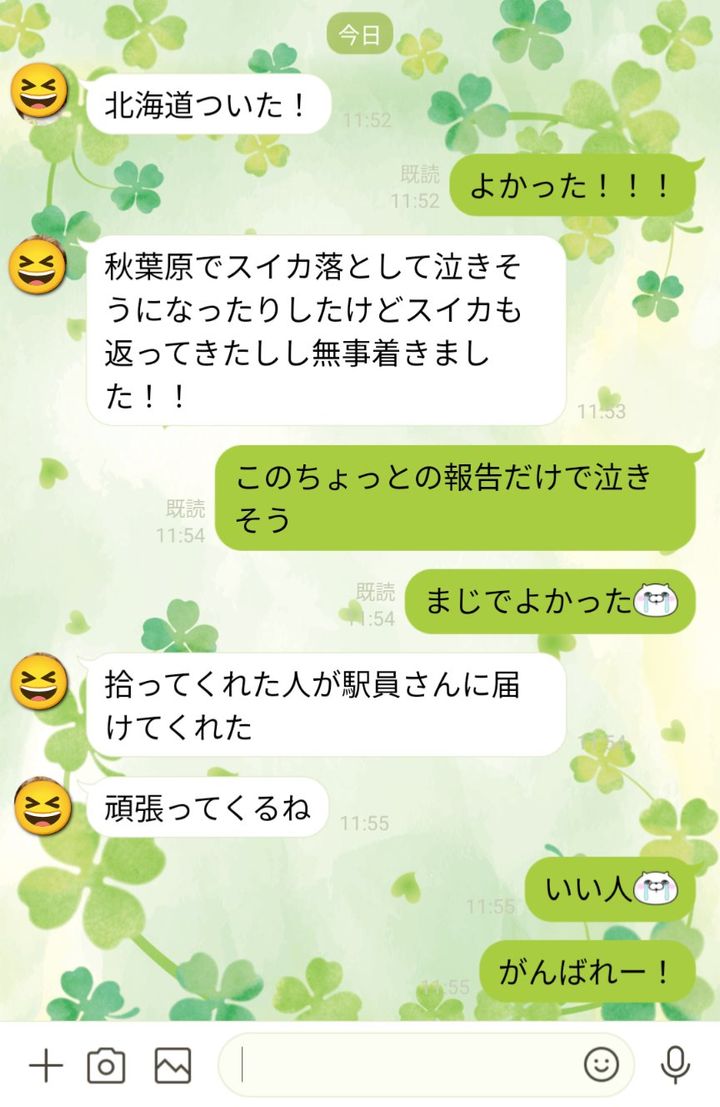Open the emoji and sticker picker
This screenshot has width=720, height=1107.
pyautogui.click(x=601, y=1066)
